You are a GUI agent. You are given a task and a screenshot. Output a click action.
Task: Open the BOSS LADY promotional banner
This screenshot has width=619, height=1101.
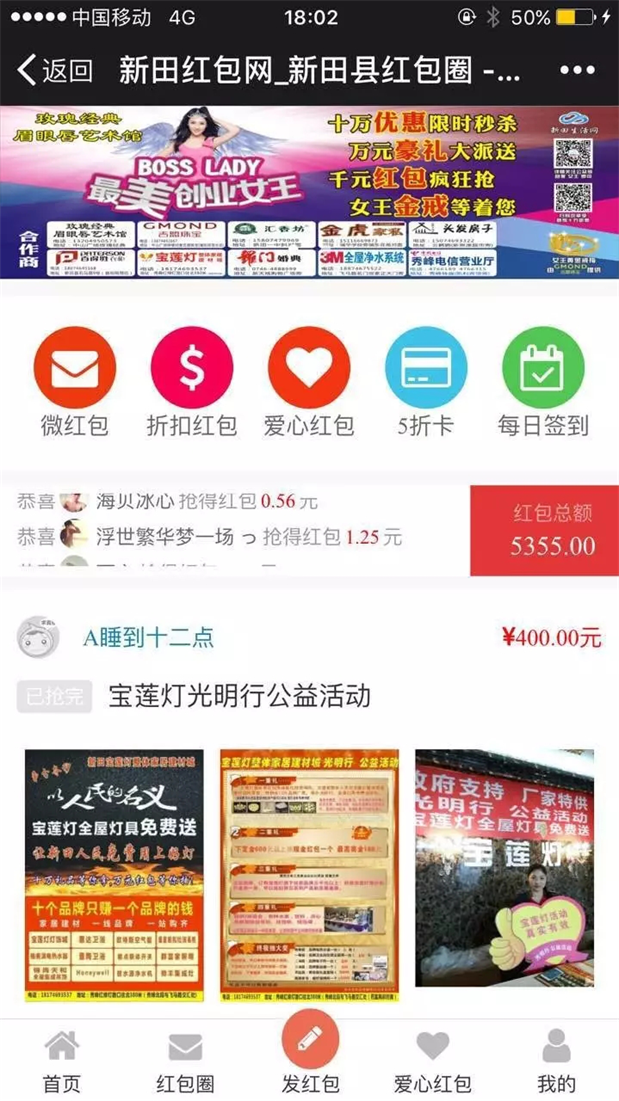309,192
